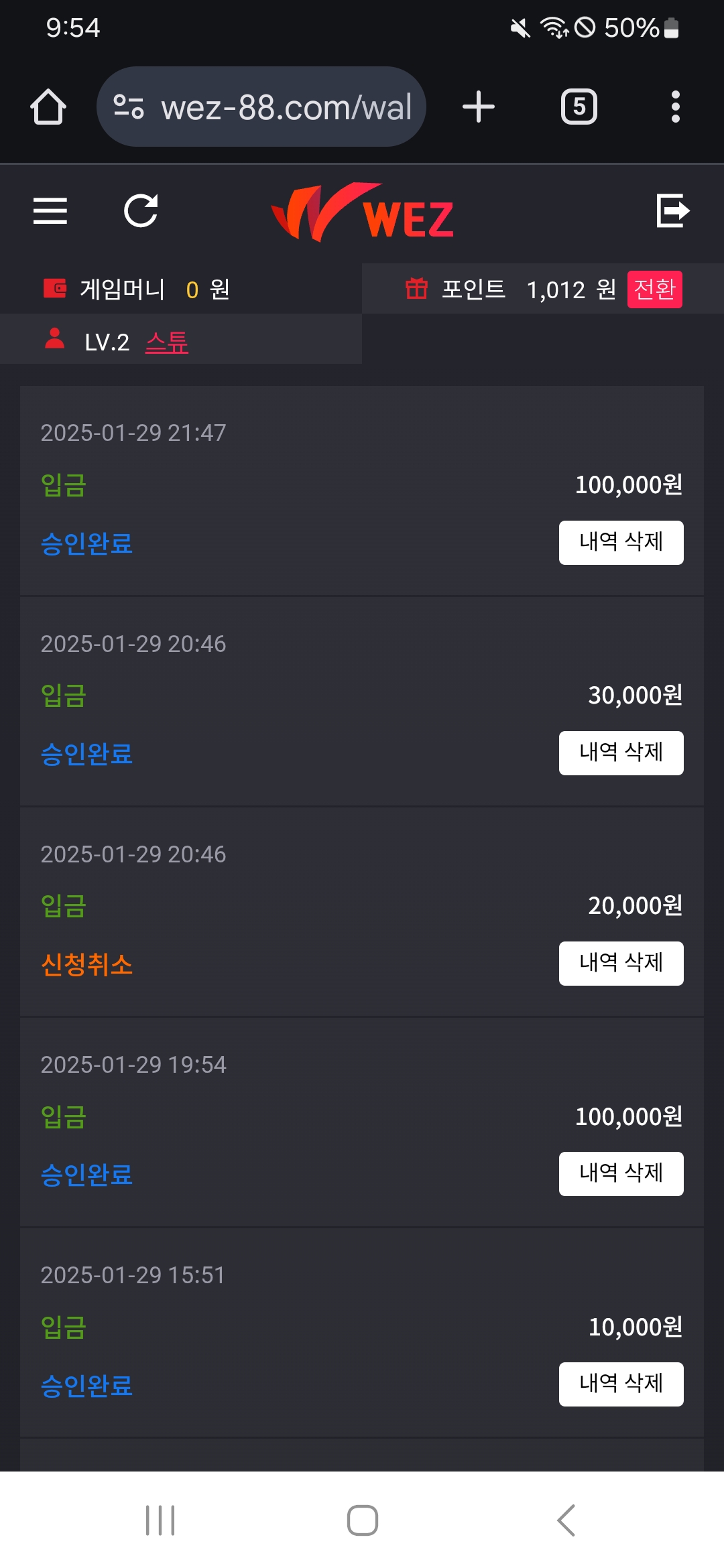The height and width of the screenshot is (1568, 724).
Task: Delete the canceled 20,000원 record
Action: pos(621,963)
